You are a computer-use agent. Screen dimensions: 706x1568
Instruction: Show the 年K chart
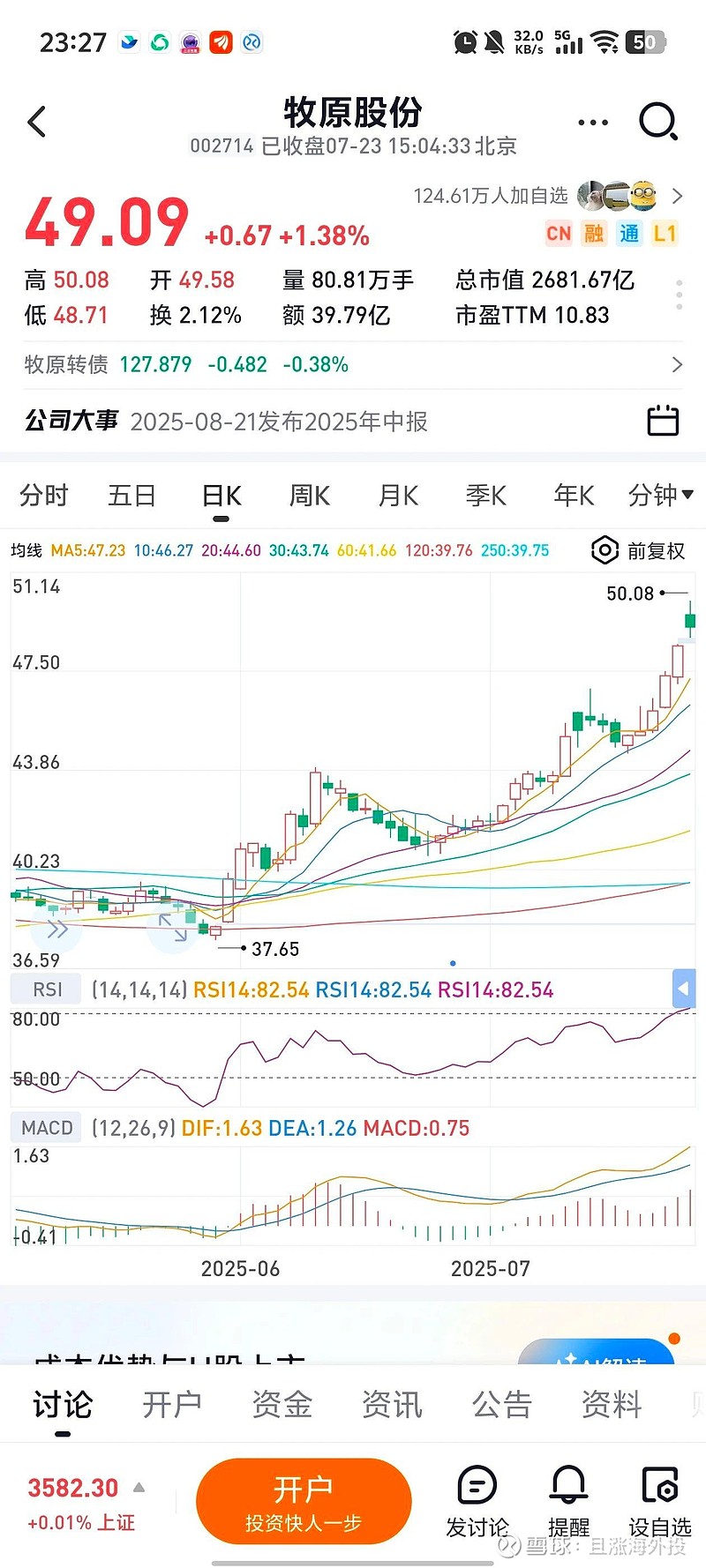(x=575, y=496)
